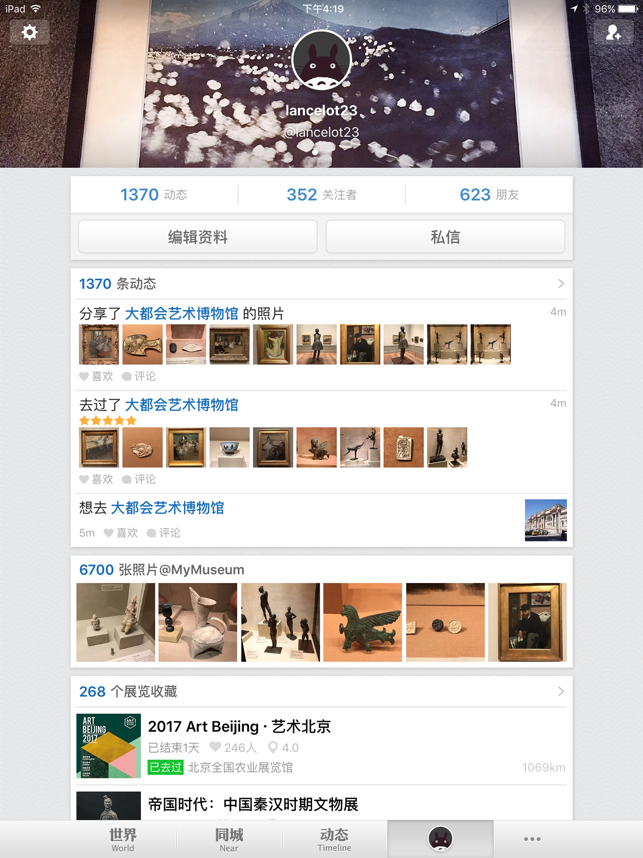Tap the add friend icon
This screenshot has width=643, height=858.
tap(613, 32)
